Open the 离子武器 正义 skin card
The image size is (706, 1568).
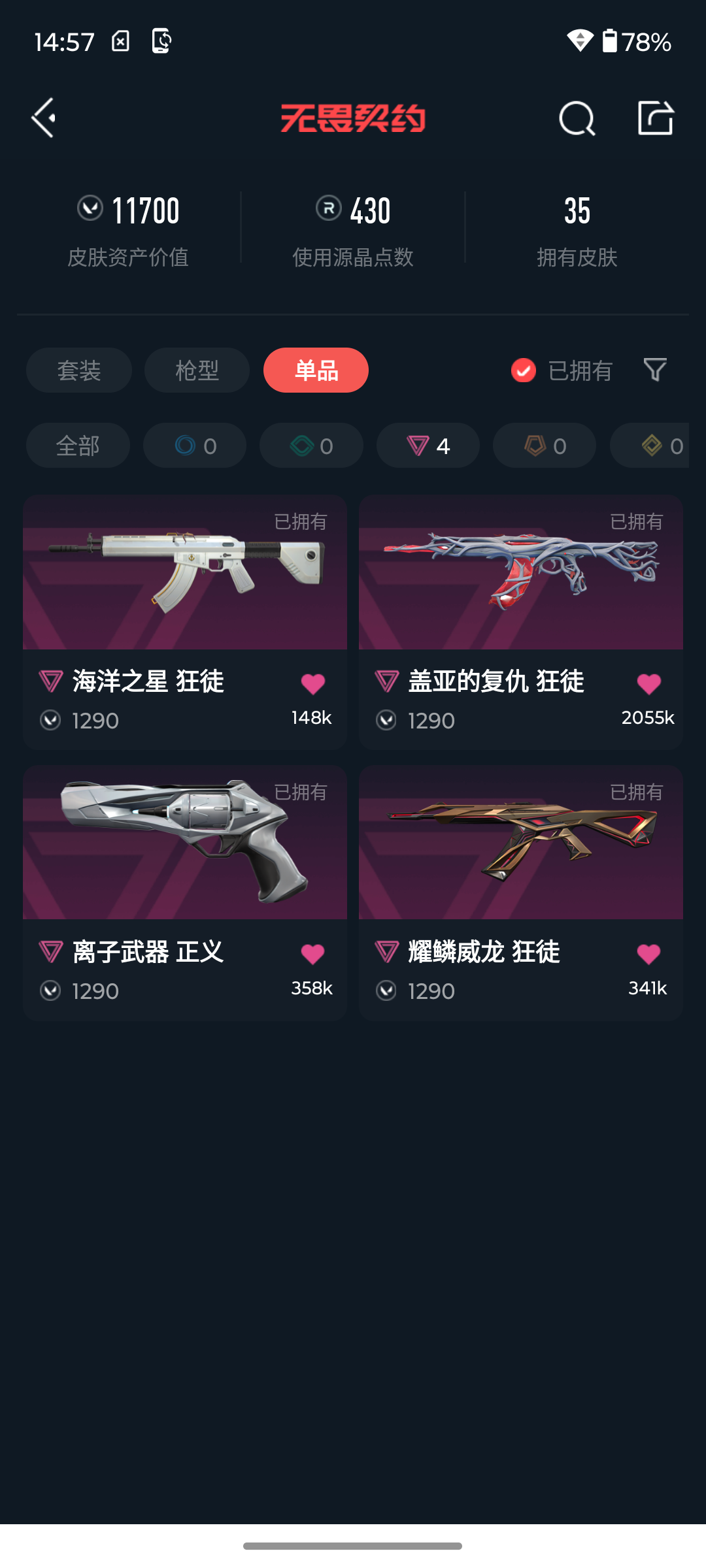pyautogui.click(x=185, y=892)
